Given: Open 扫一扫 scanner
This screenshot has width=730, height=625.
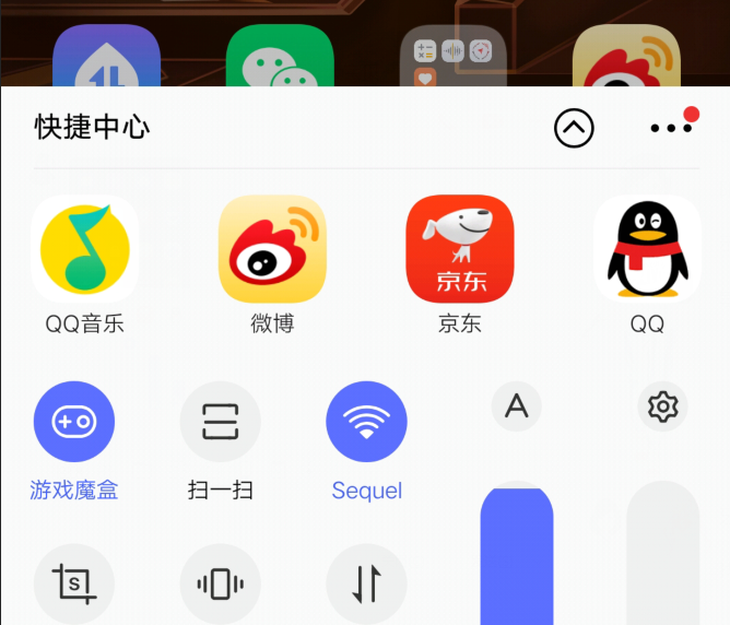Looking at the screenshot, I should point(220,421).
